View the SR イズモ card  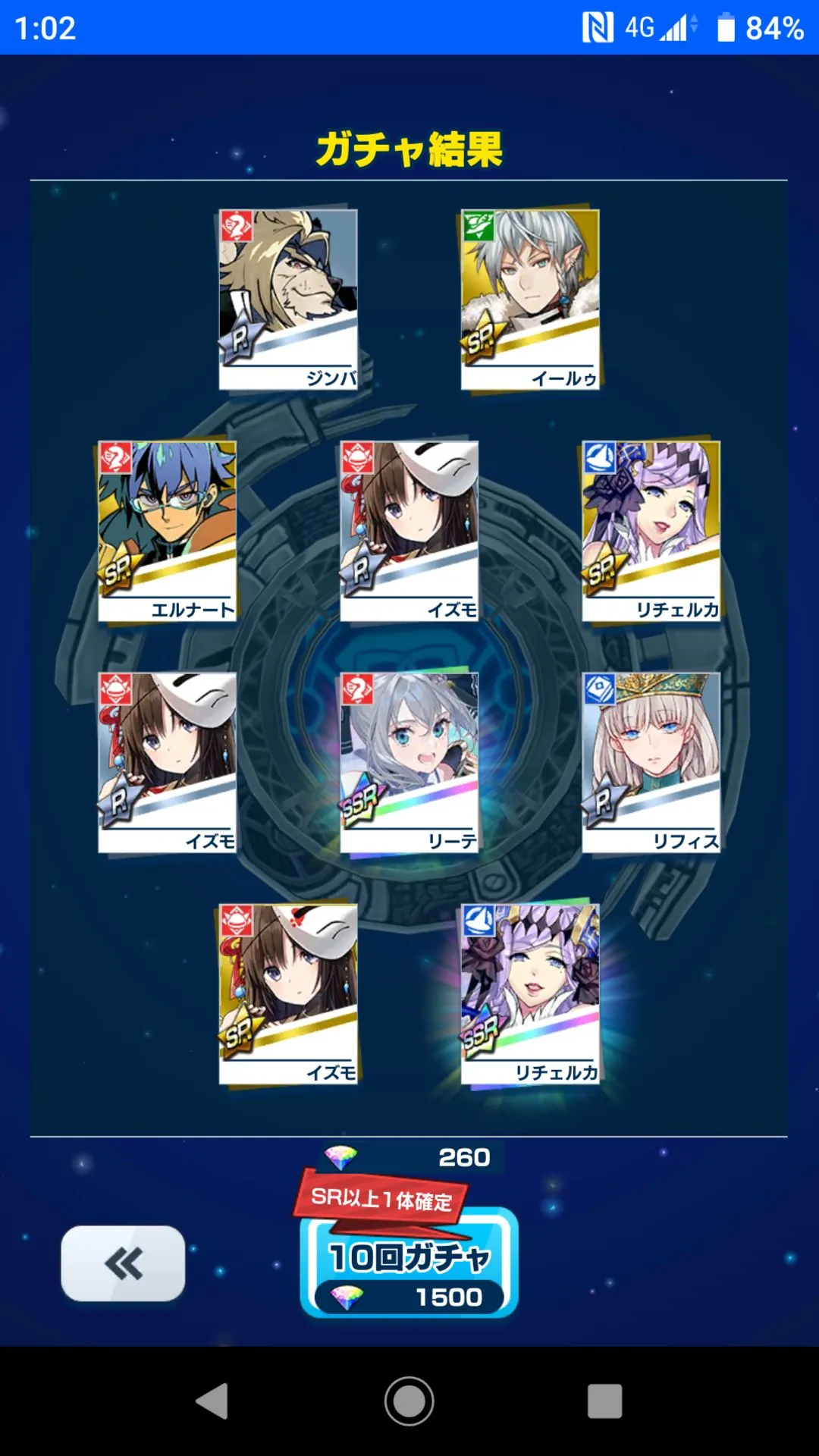coord(288,994)
